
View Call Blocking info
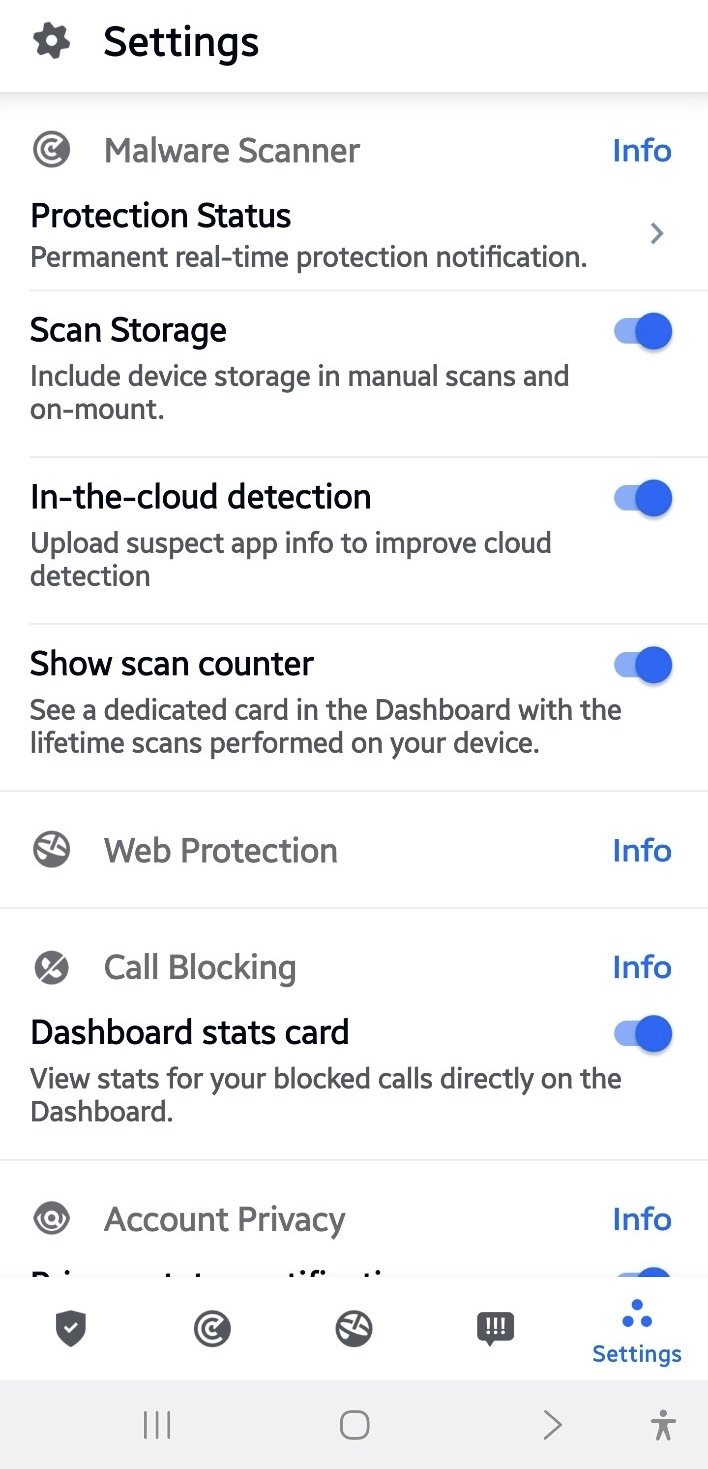[641, 967]
